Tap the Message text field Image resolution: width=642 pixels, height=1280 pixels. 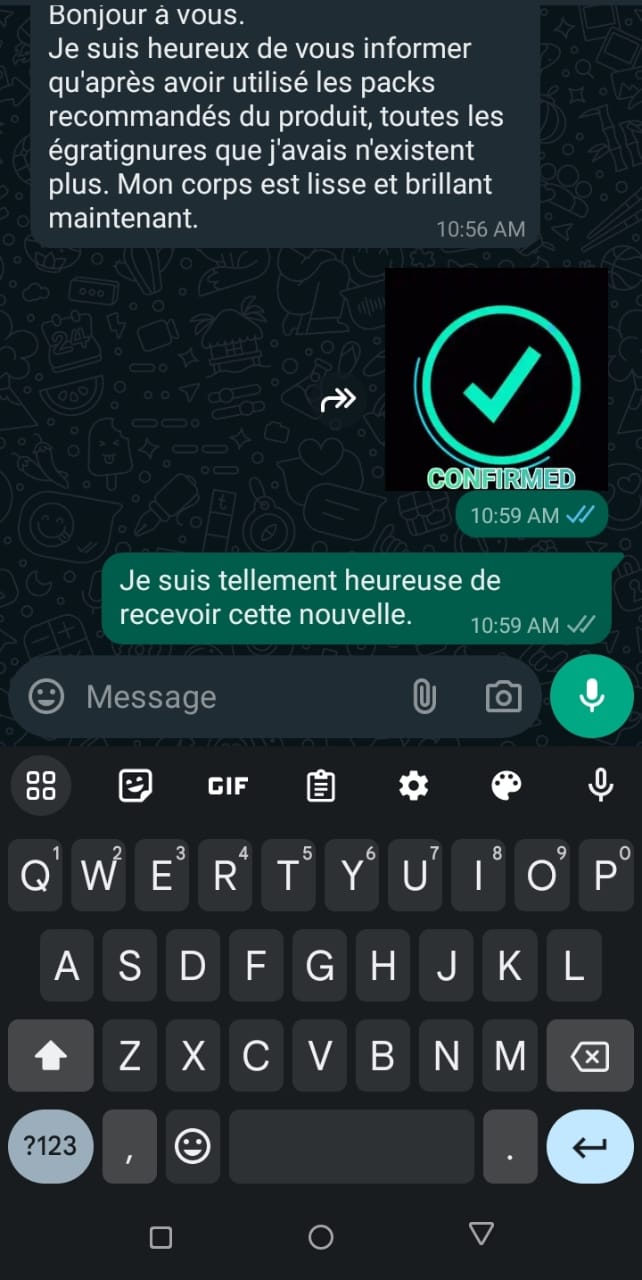[240, 697]
